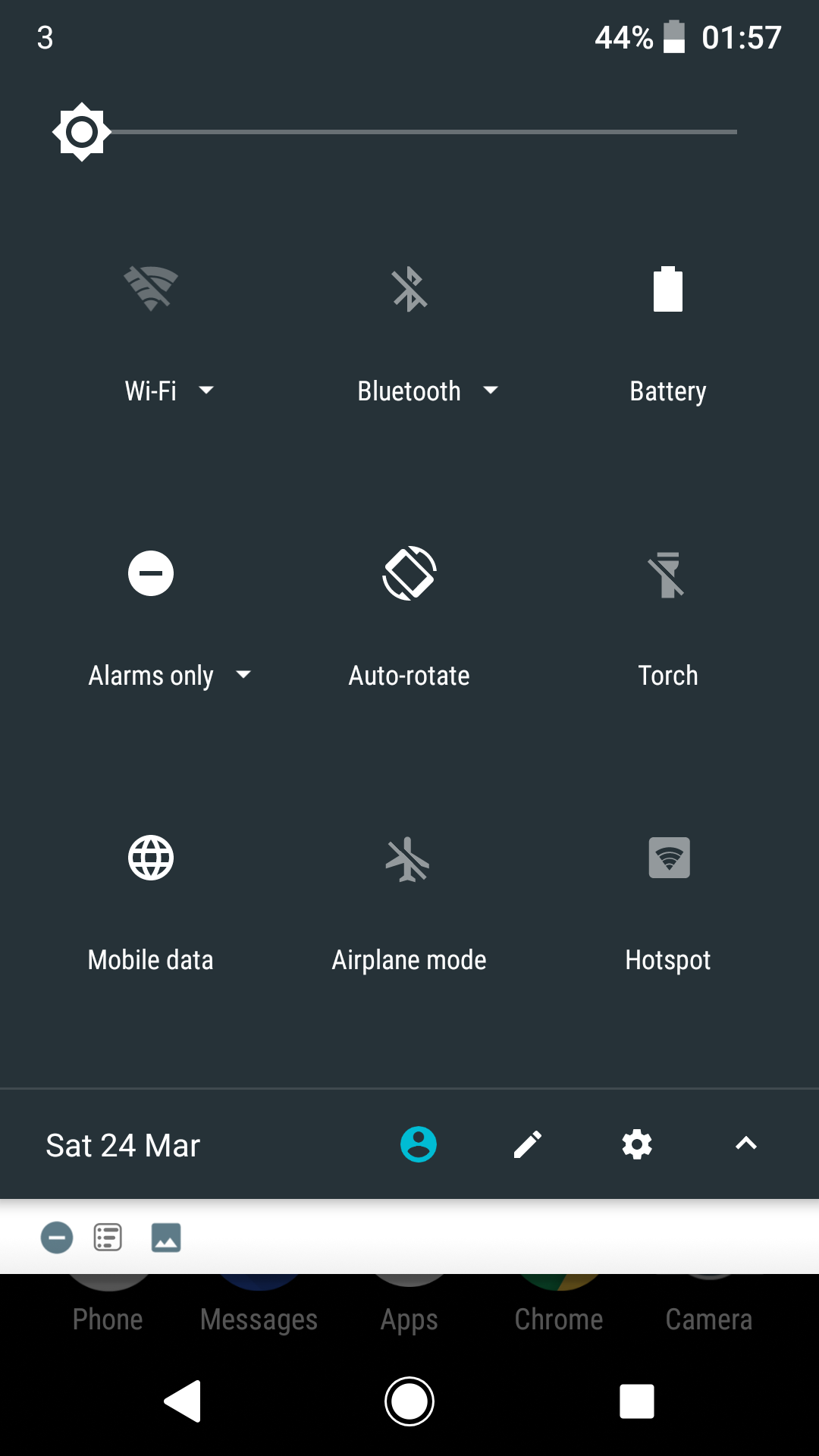
Task: Toggle Mobile data off
Action: [x=151, y=858]
